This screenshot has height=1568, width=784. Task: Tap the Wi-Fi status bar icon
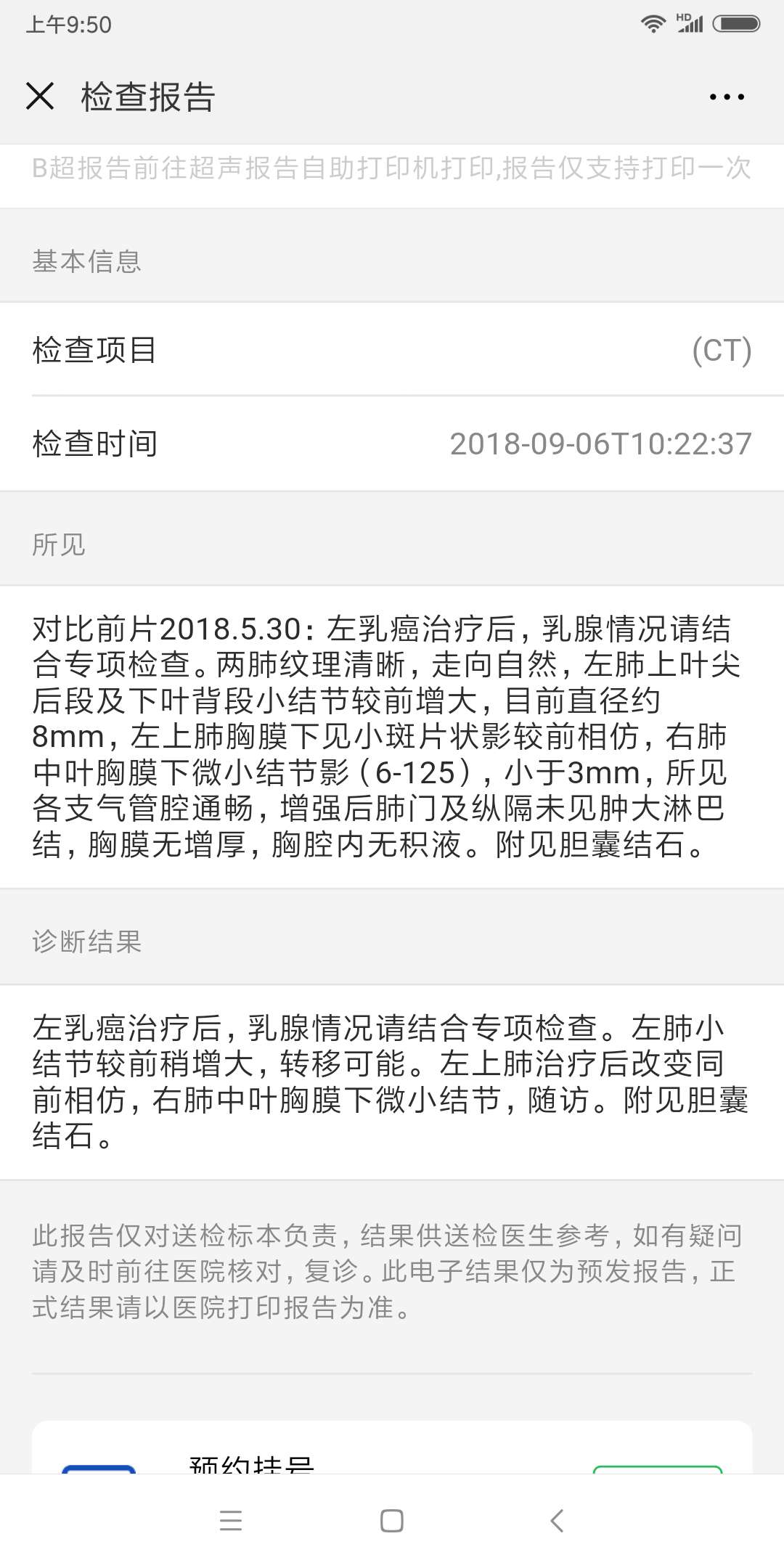coord(654,23)
